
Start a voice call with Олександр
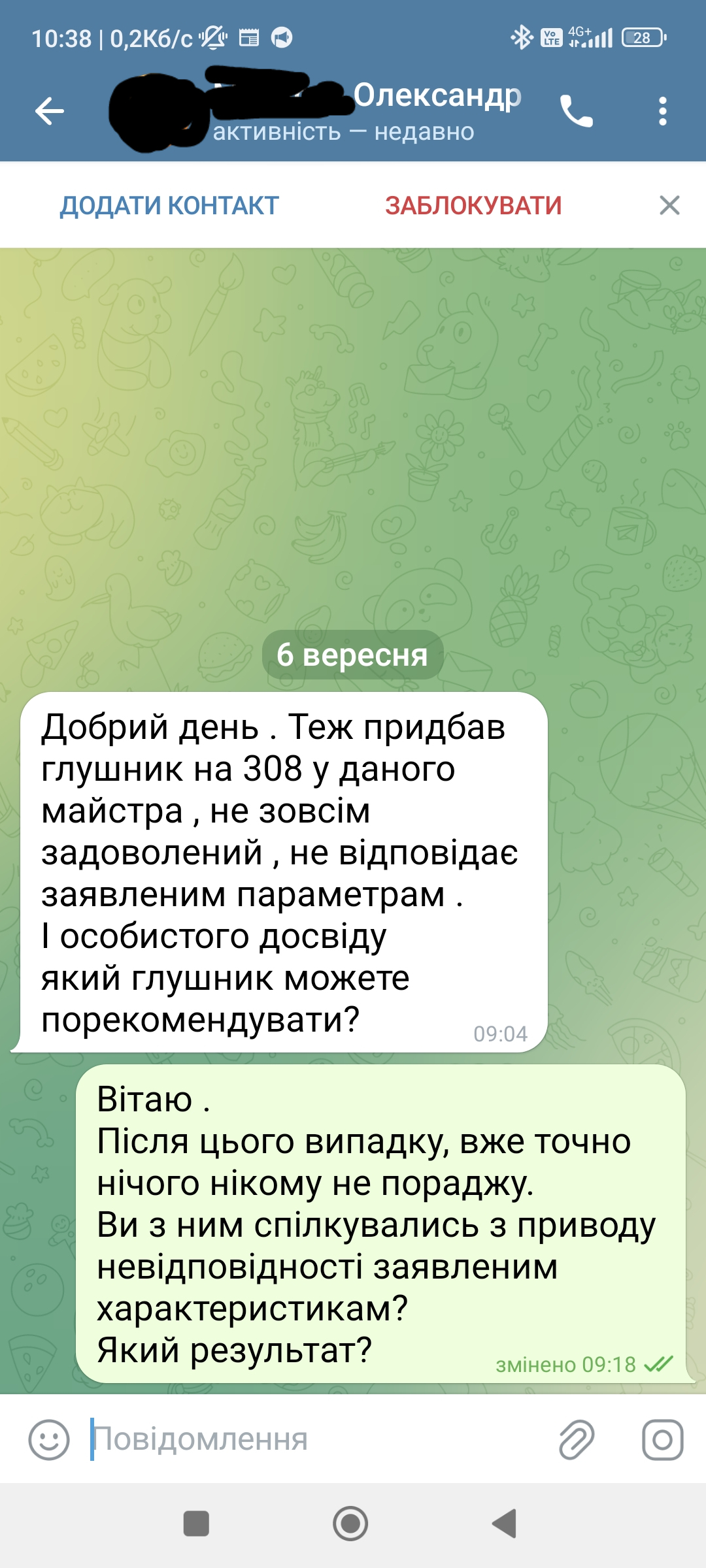coord(576,111)
